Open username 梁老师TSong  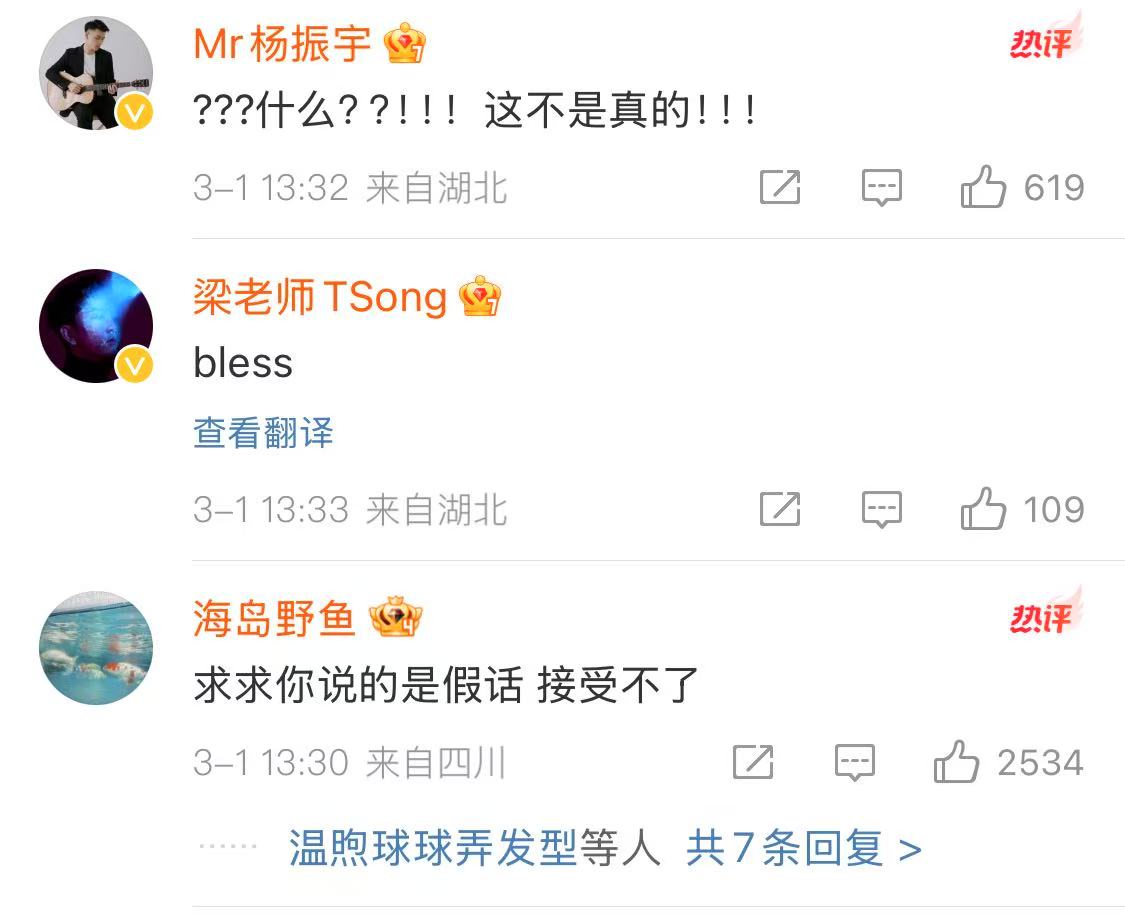(x=319, y=297)
